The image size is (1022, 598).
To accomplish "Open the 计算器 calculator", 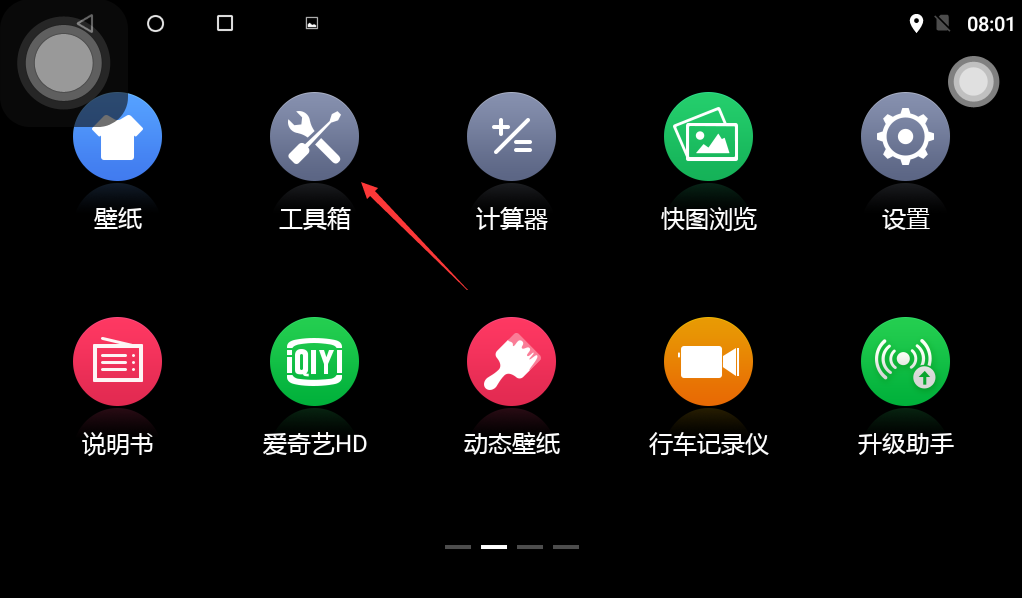I will click(511, 137).
